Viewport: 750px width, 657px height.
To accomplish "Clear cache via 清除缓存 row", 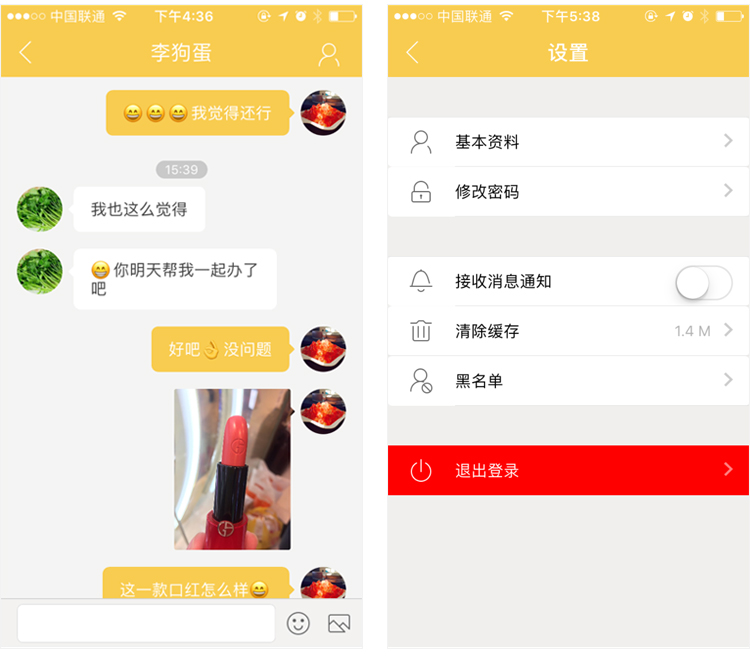I will tap(568, 331).
